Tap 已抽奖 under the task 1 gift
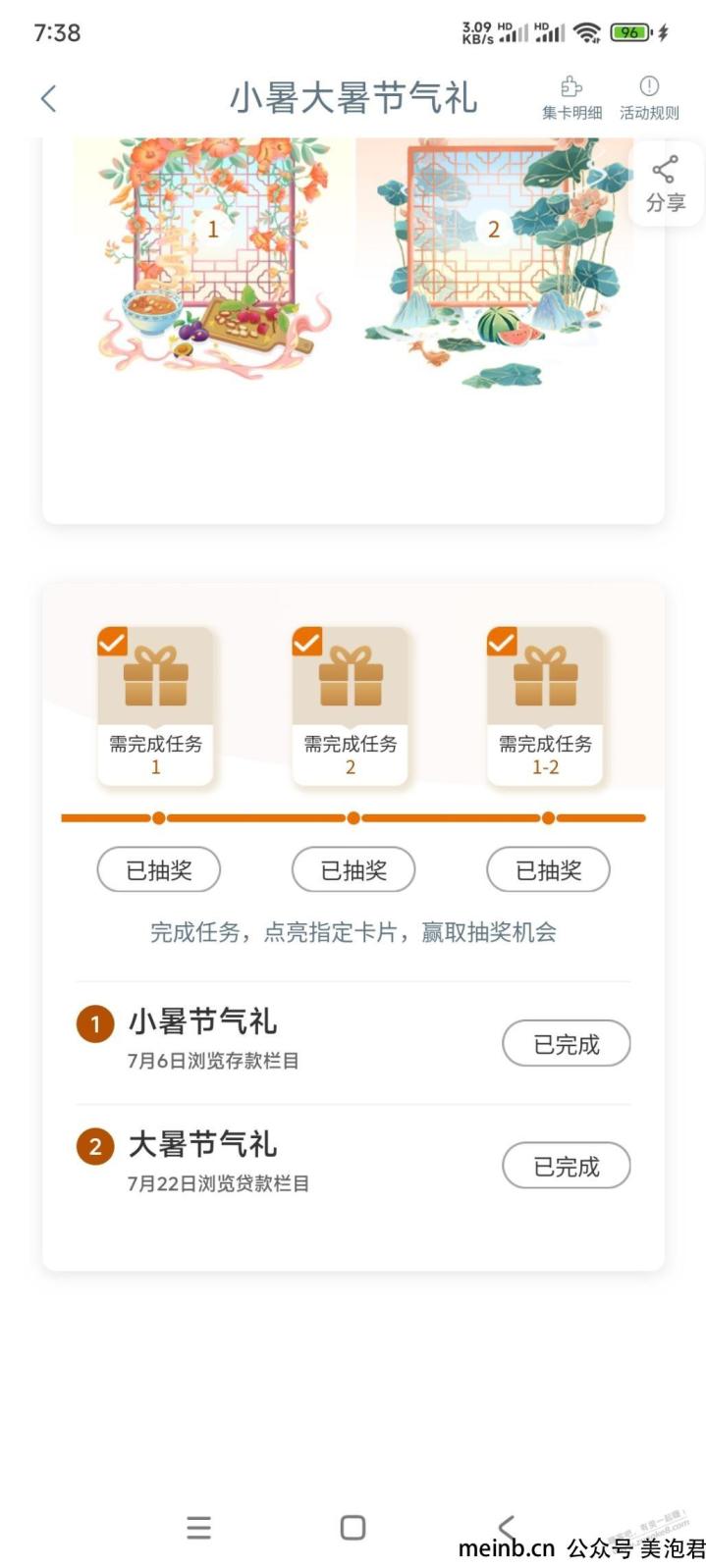706x1568 pixels. (158, 869)
